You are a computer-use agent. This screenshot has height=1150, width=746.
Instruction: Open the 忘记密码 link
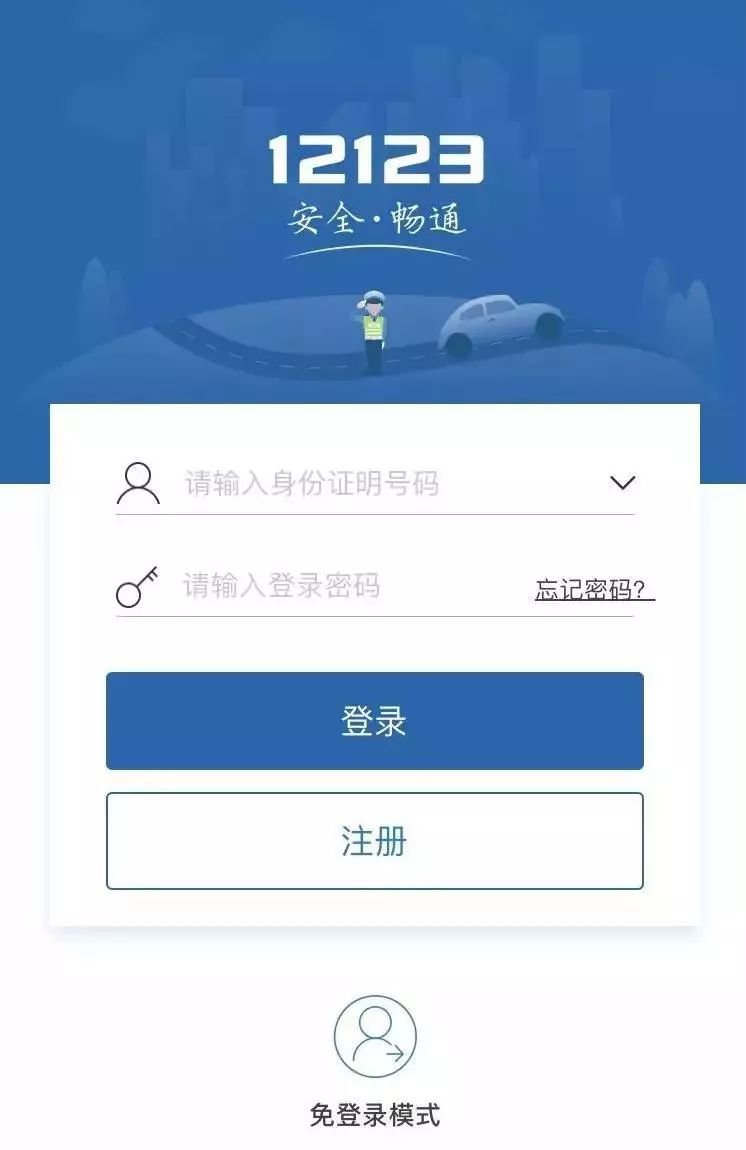pos(594,590)
